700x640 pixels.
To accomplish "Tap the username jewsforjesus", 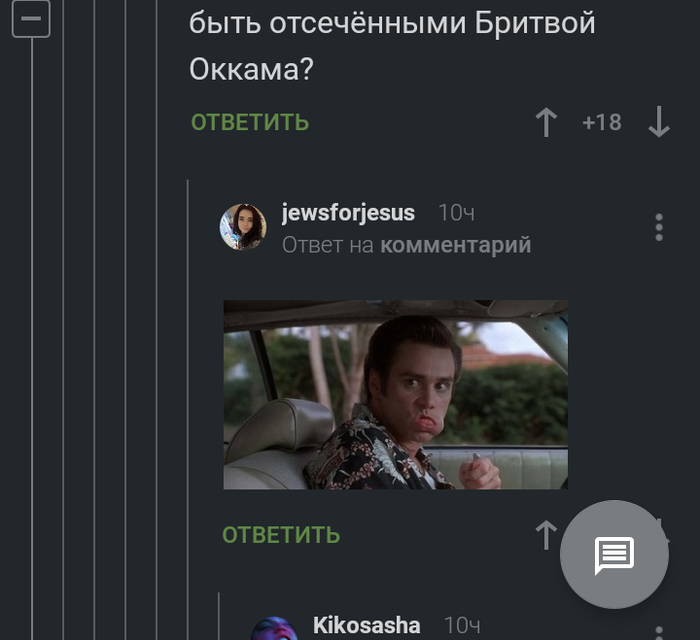I will point(348,213).
